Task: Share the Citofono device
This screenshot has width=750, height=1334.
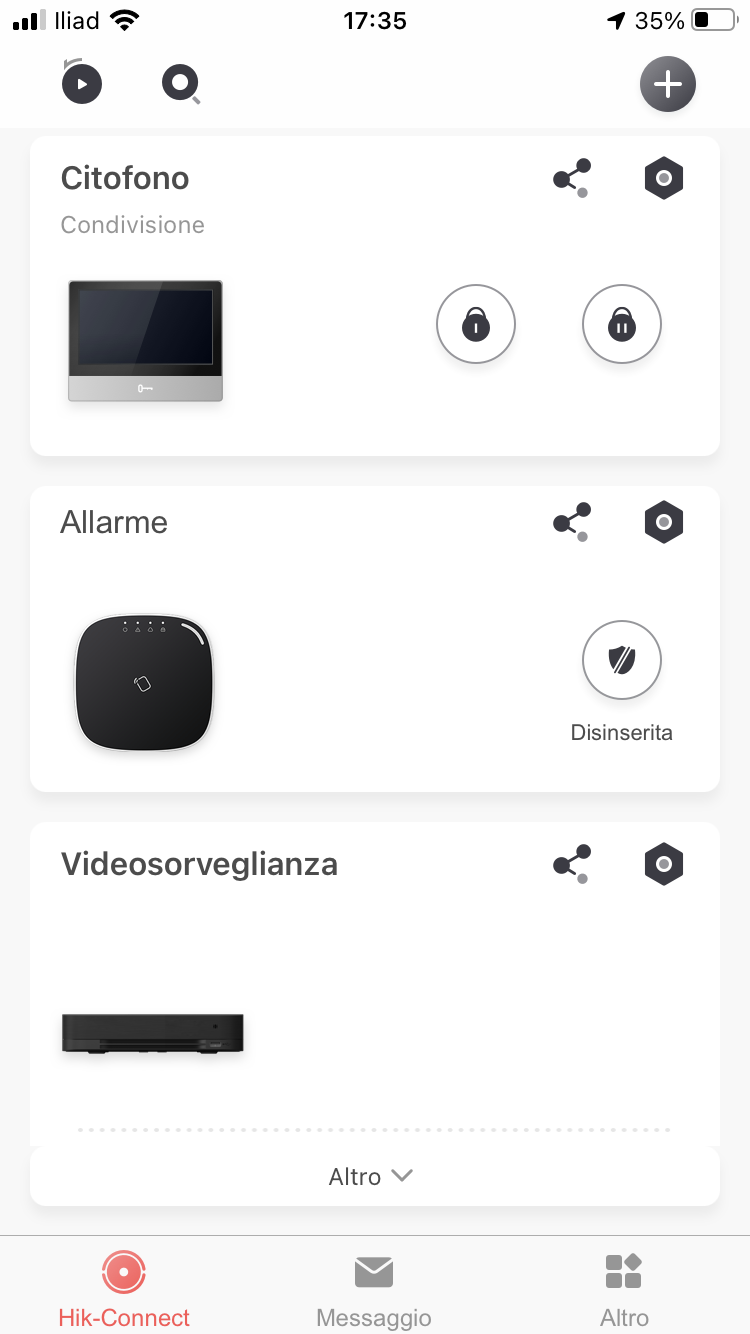Action: pos(572,179)
